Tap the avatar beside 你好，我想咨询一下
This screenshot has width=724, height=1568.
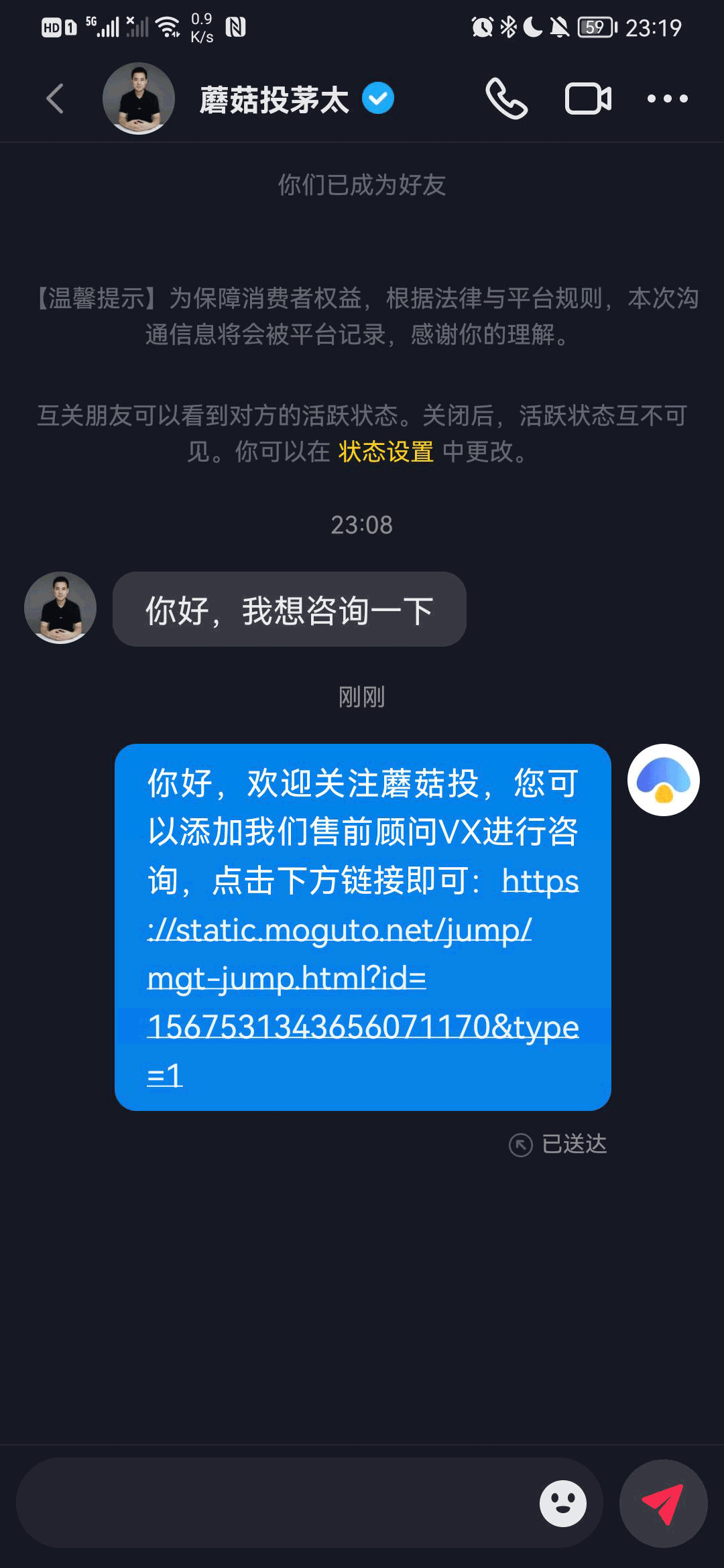click(x=60, y=608)
